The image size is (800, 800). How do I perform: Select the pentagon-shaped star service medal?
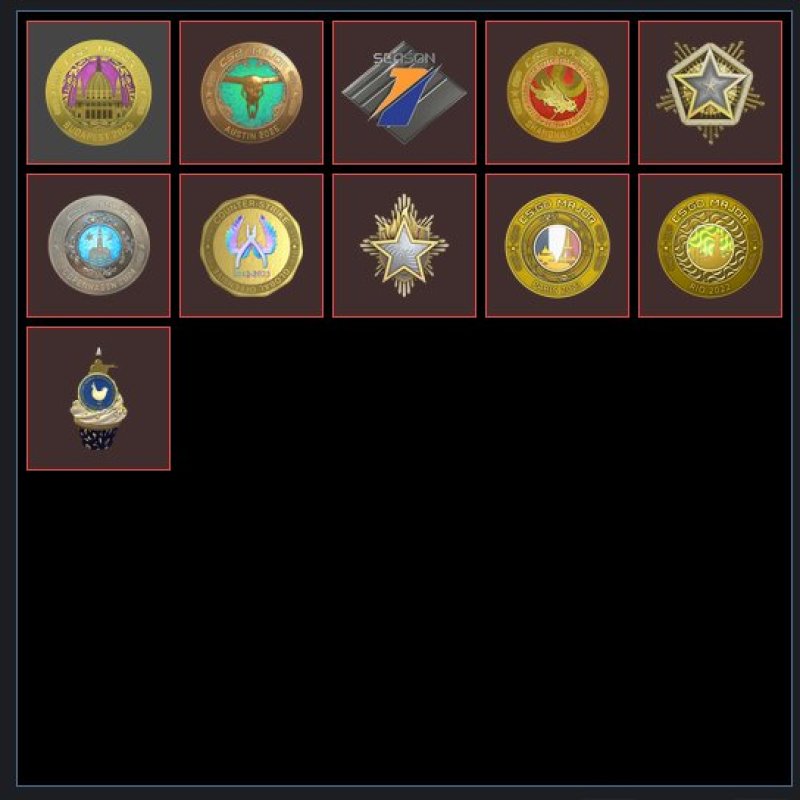(710, 92)
